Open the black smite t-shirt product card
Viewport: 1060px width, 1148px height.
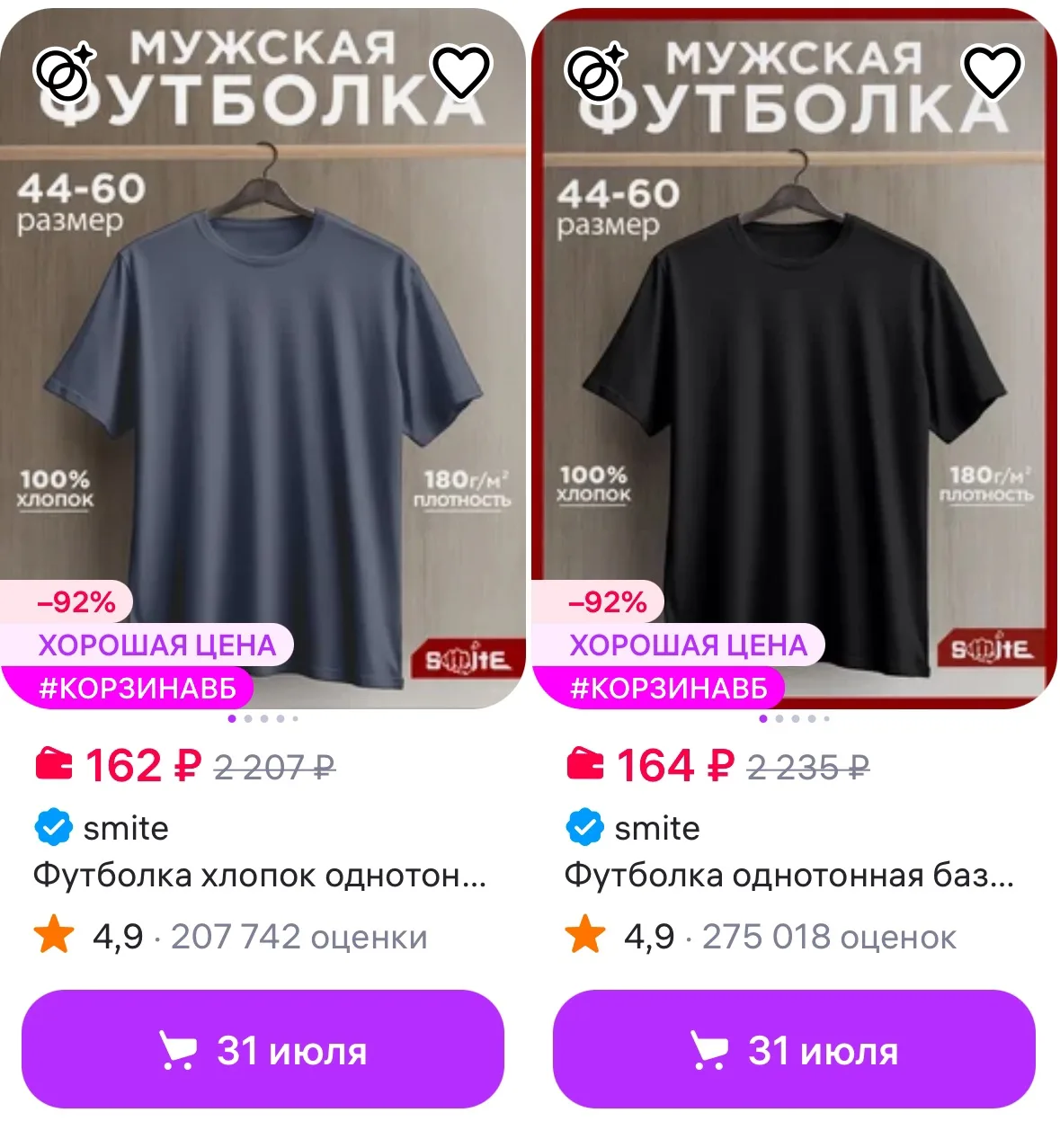click(x=794, y=359)
